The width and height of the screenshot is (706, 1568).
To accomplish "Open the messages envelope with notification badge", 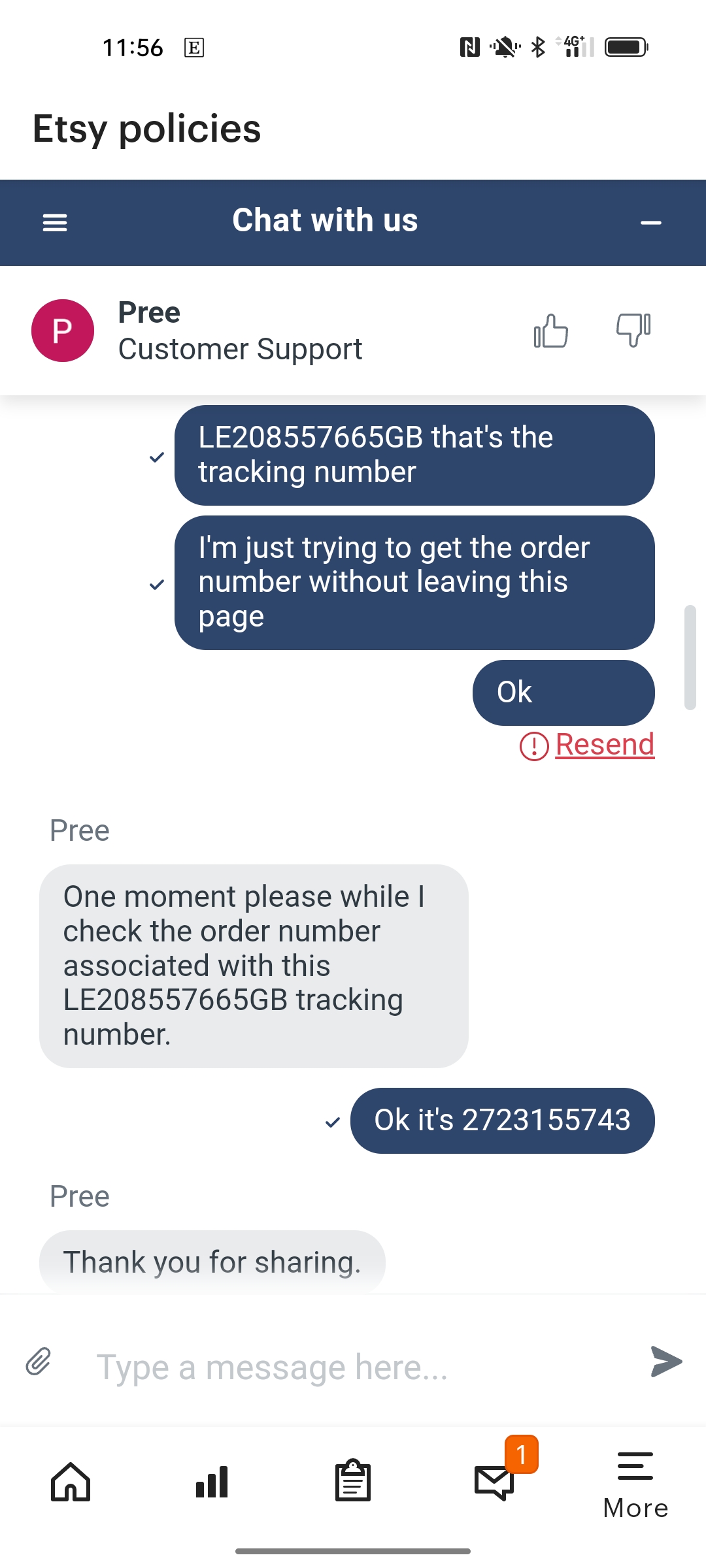I will click(494, 1483).
